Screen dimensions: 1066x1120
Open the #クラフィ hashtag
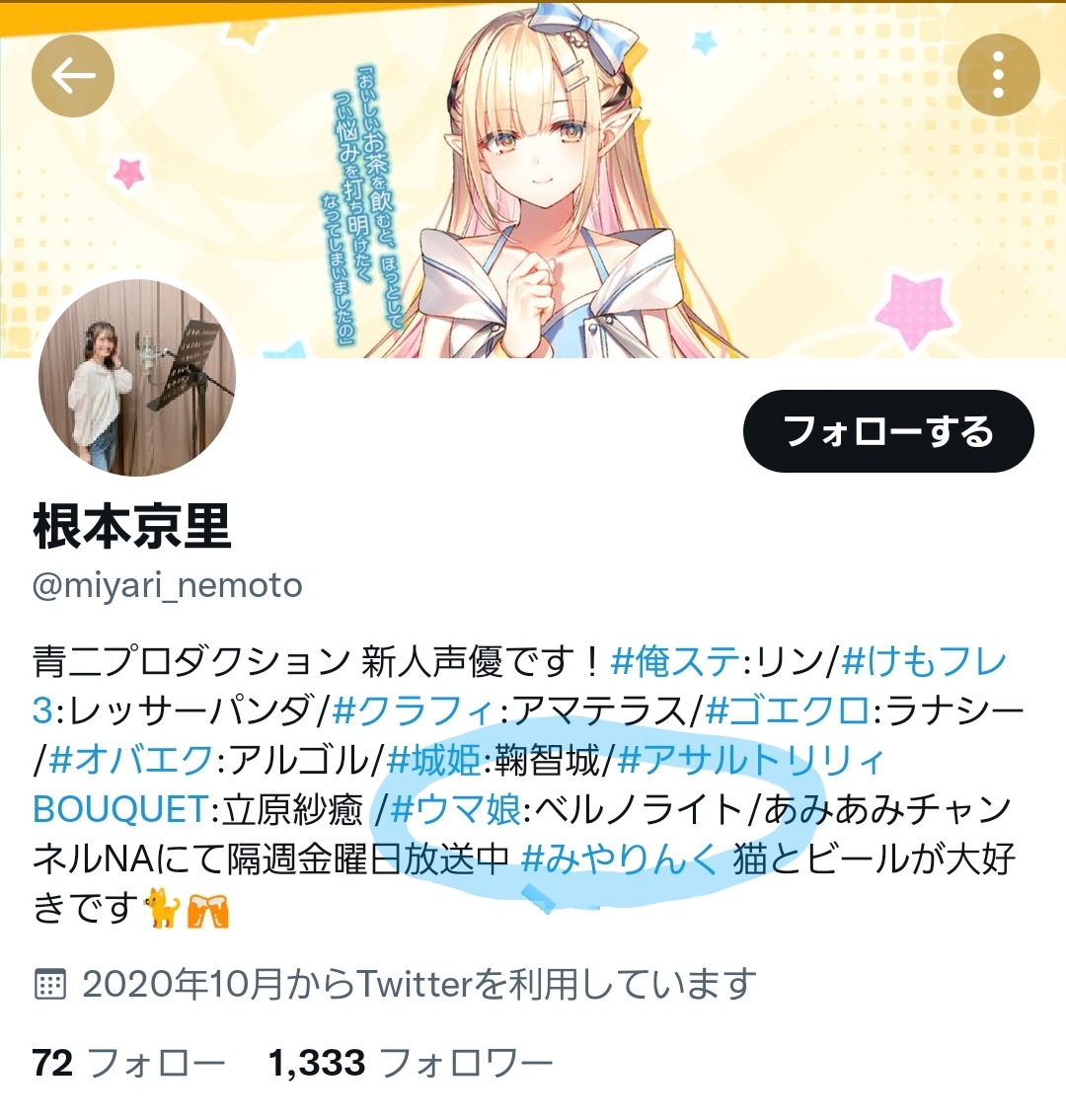[412, 710]
